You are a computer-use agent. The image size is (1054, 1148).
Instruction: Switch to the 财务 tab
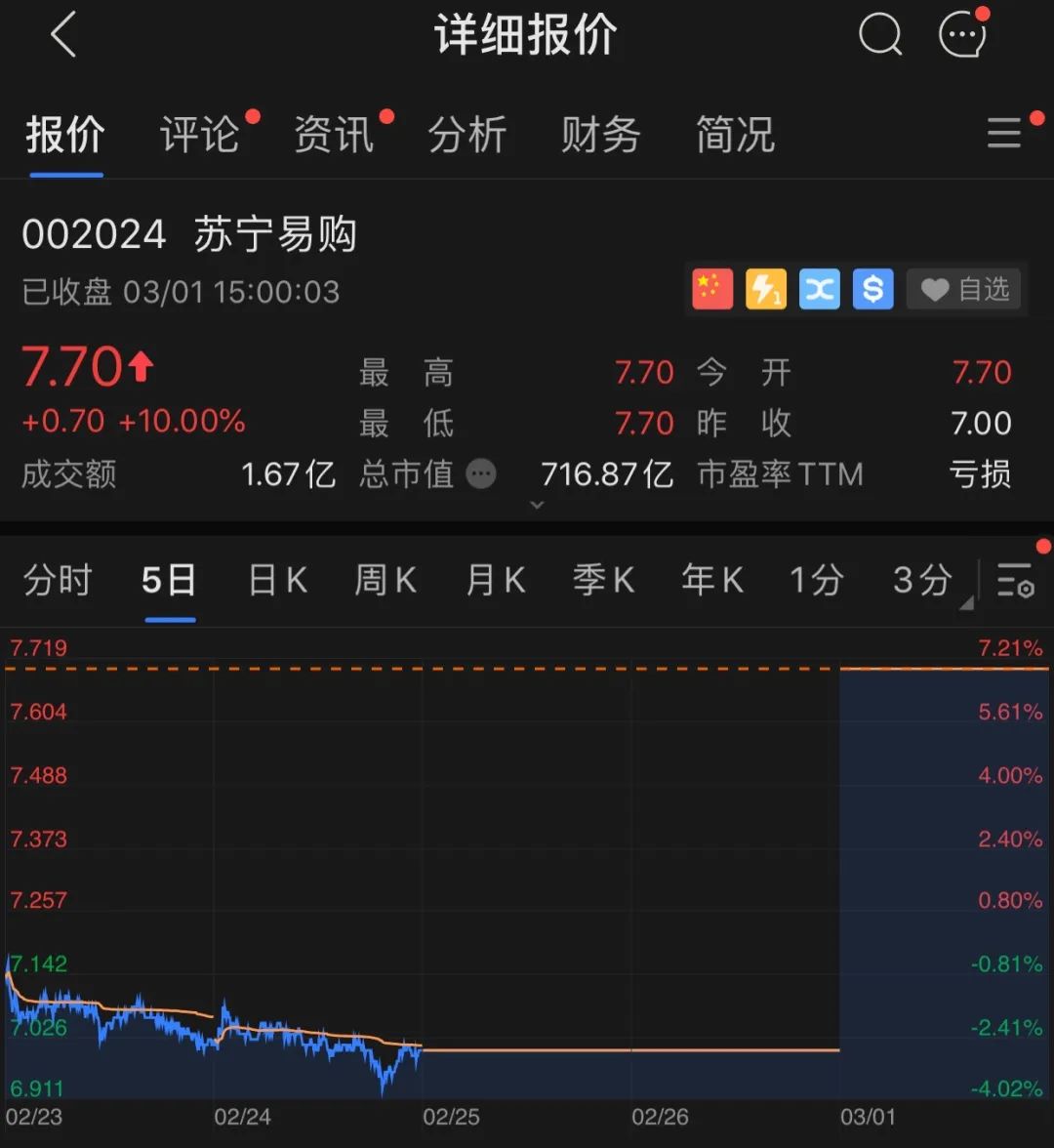[600, 135]
